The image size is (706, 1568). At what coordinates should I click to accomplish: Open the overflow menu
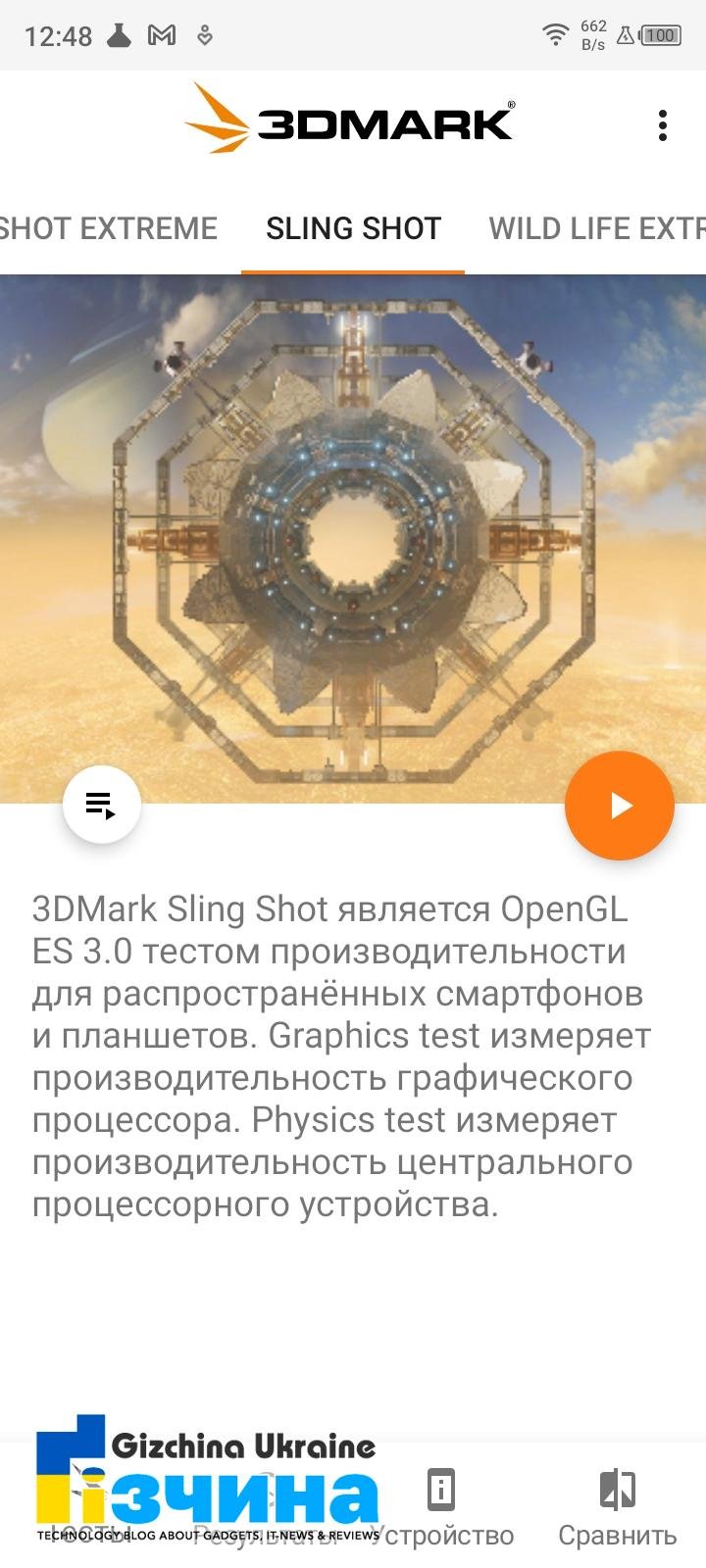[x=663, y=125]
